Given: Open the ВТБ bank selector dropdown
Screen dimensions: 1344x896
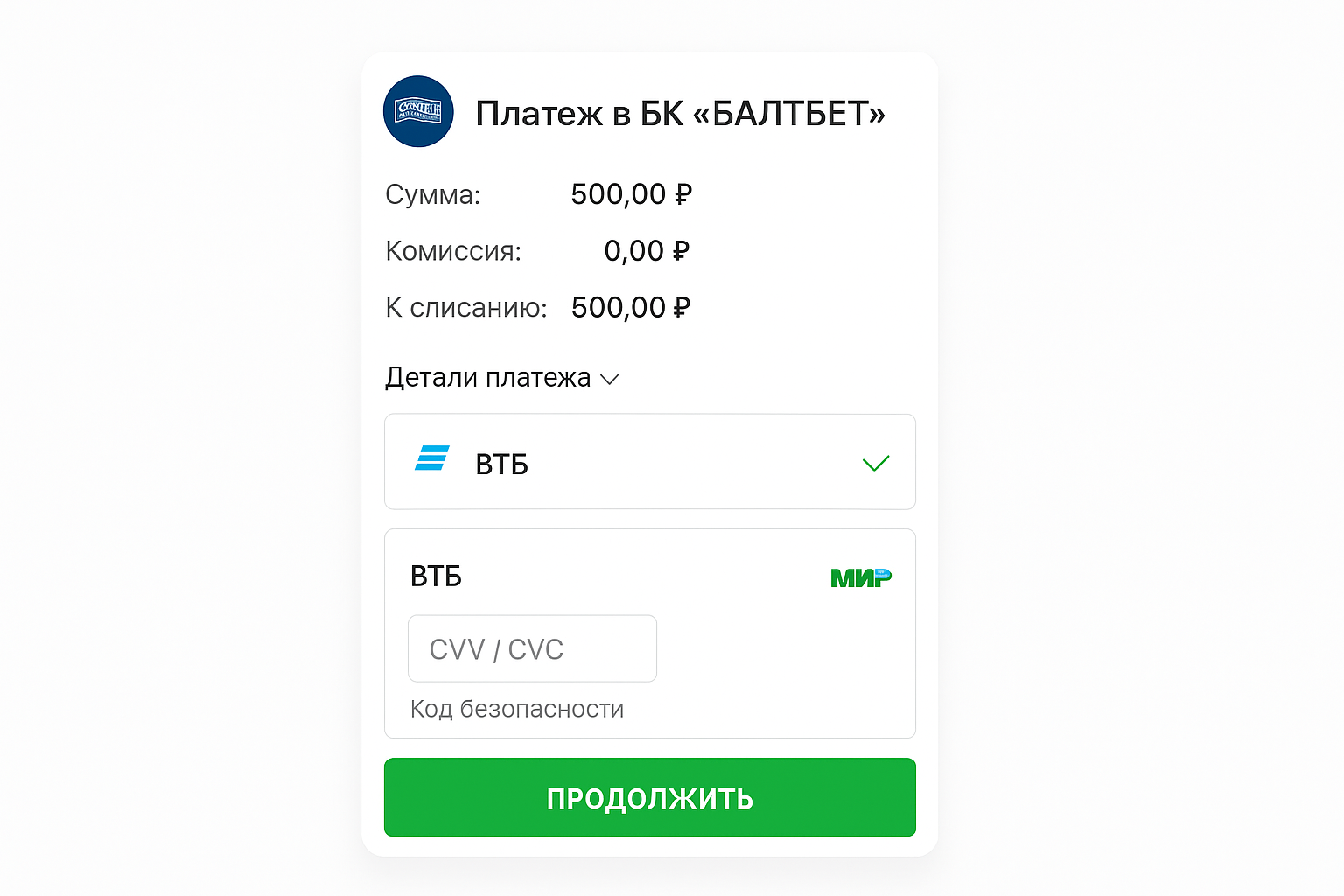Looking at the screenshot, I should click(649, 462).
